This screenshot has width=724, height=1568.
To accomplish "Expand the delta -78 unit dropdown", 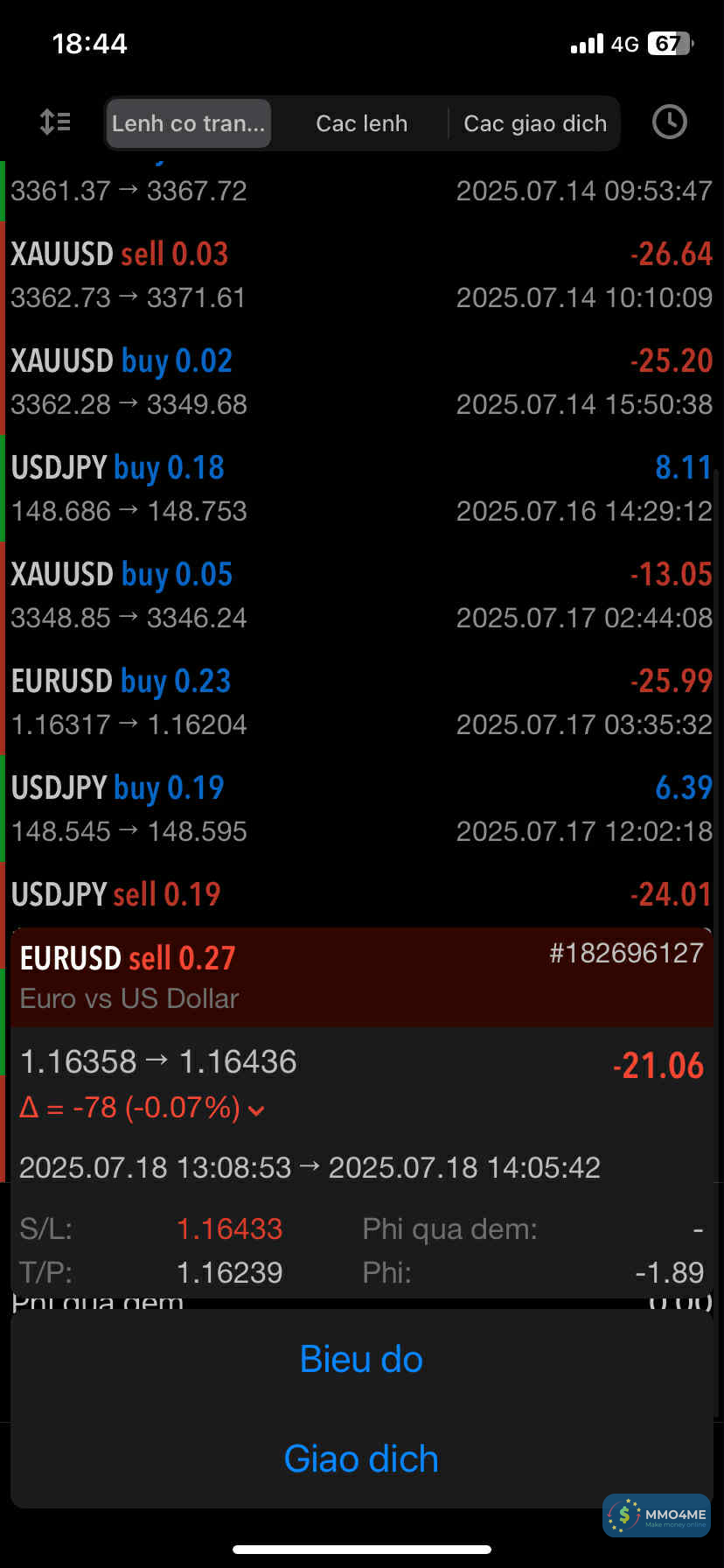I will tap(256, 1110).
